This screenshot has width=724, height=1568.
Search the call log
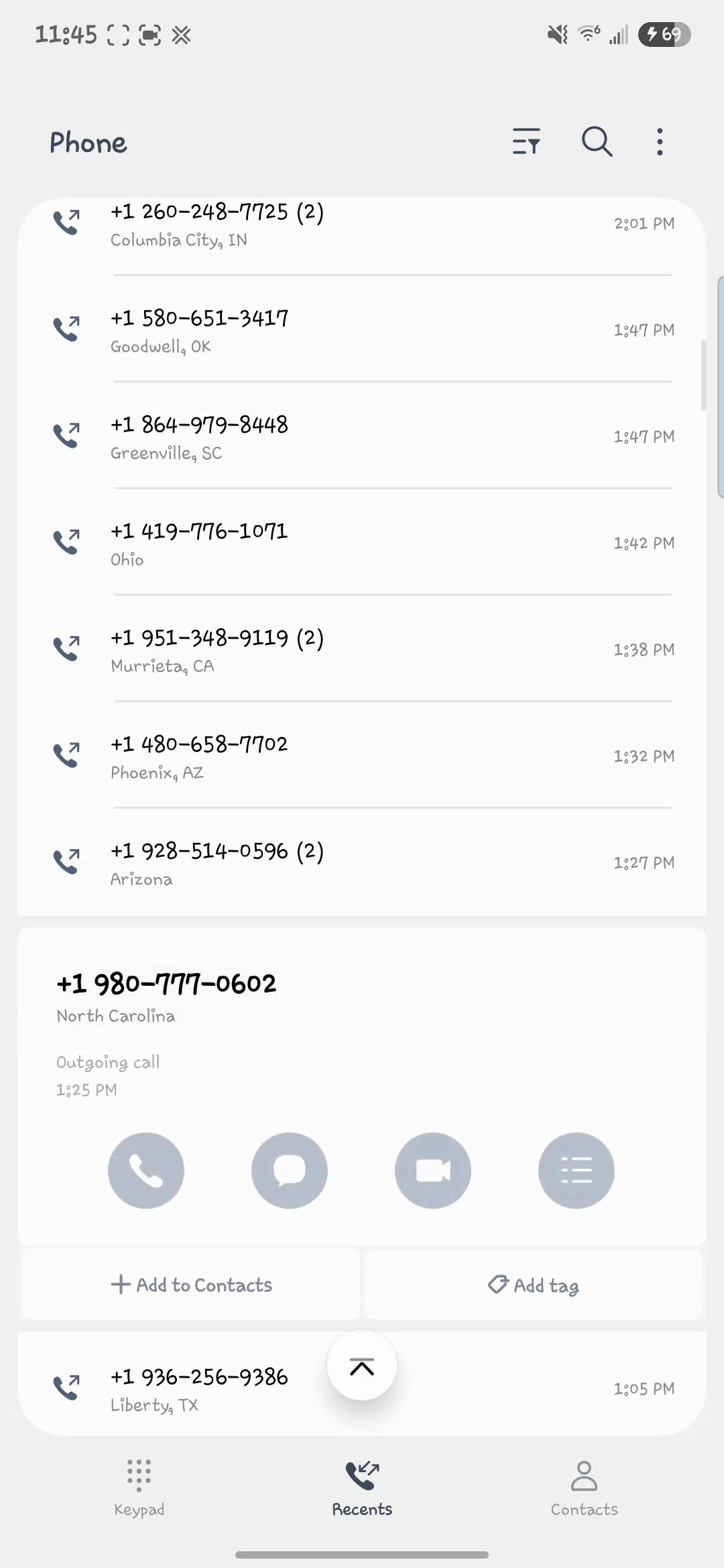tap(597, 141)
